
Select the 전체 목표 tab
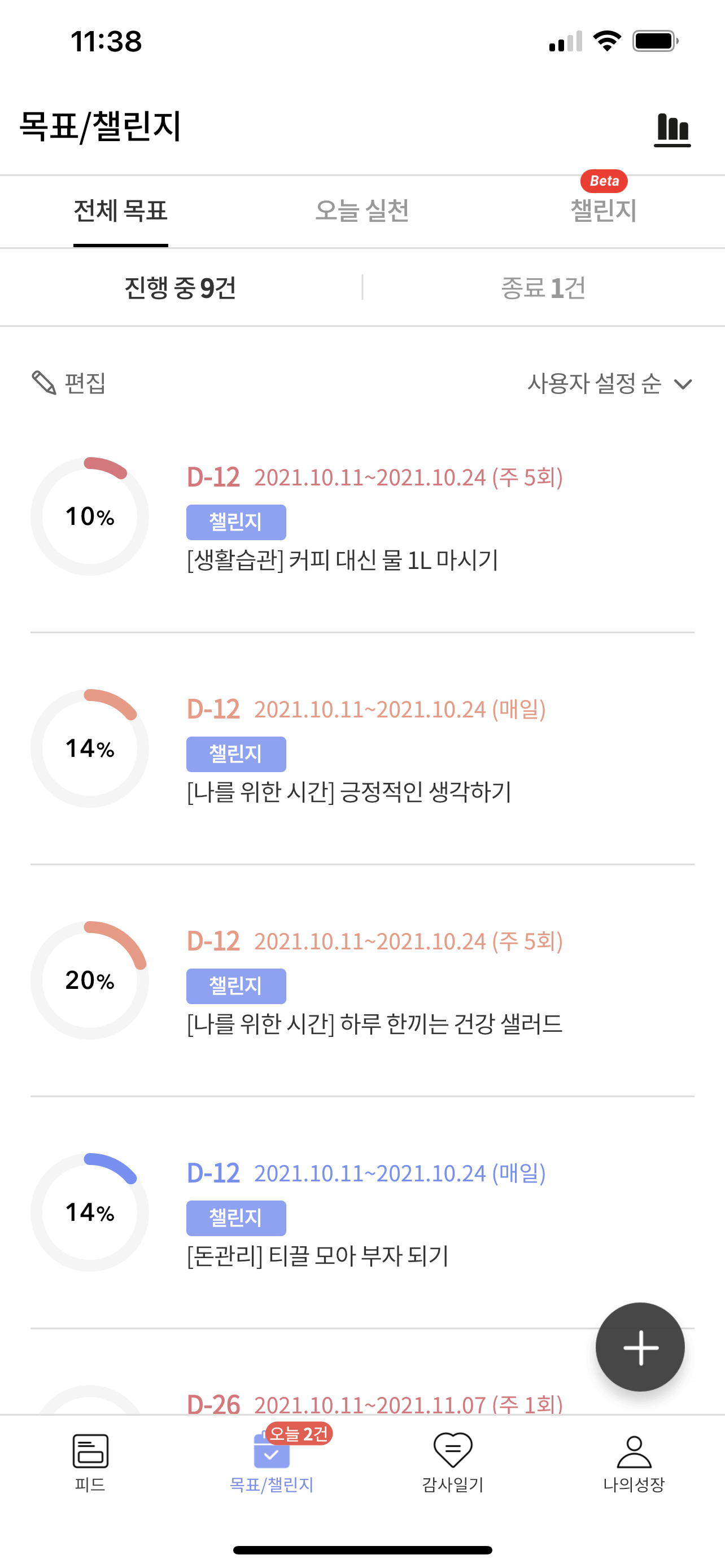click(120, 211)
